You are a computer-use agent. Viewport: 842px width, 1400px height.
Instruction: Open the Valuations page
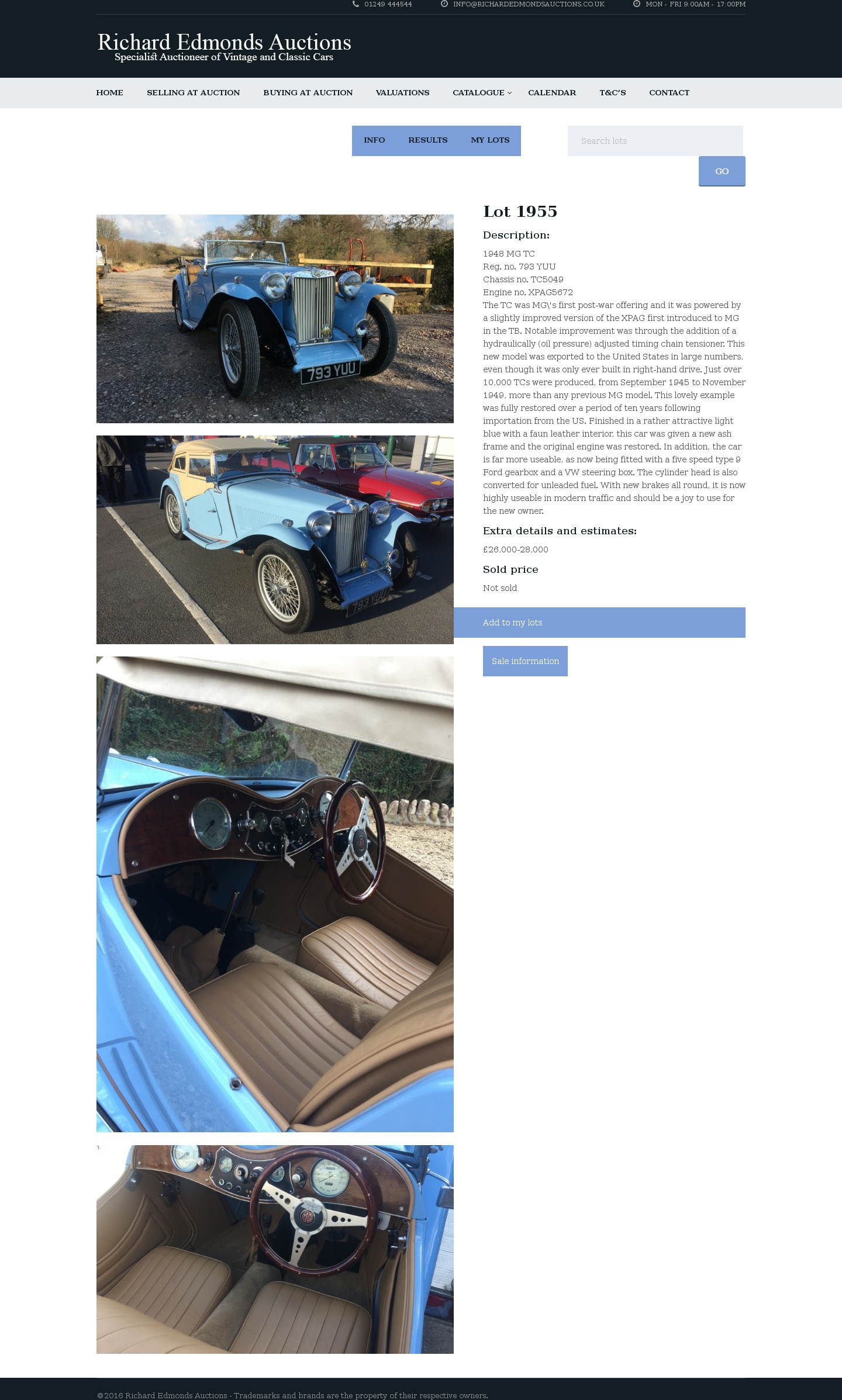click(x=402, y=92)
